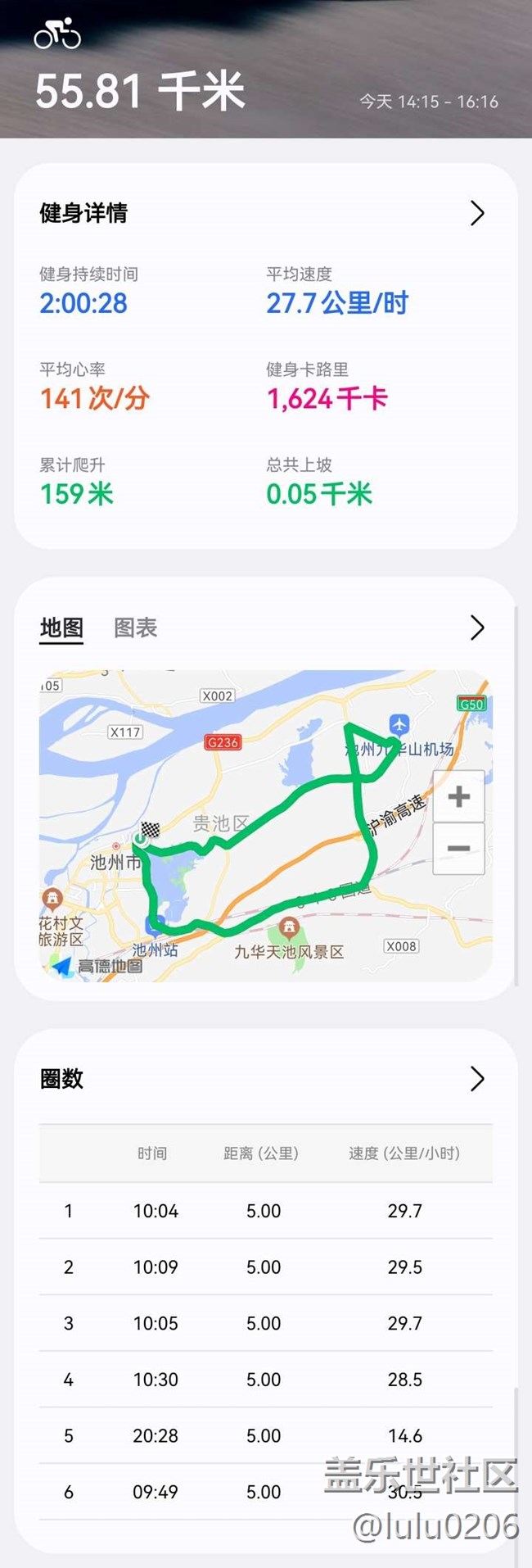This screenshot has width=532, height=1568.
Task: Select the 地图 tab
Action: click(x=61, y=628)
